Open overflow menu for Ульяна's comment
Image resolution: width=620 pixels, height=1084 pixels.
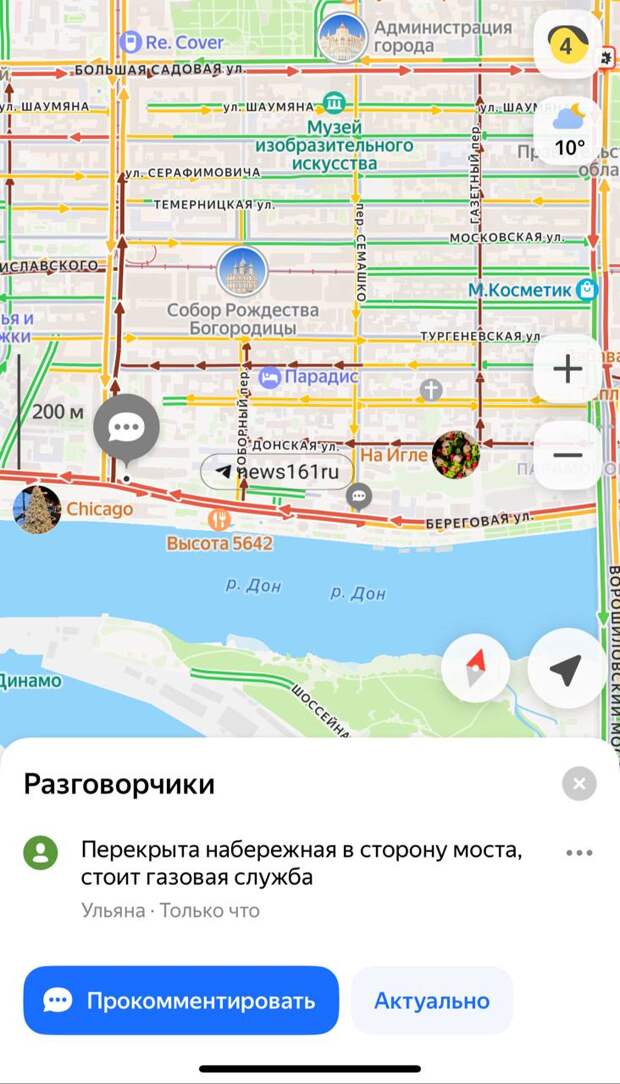[579, 853]
